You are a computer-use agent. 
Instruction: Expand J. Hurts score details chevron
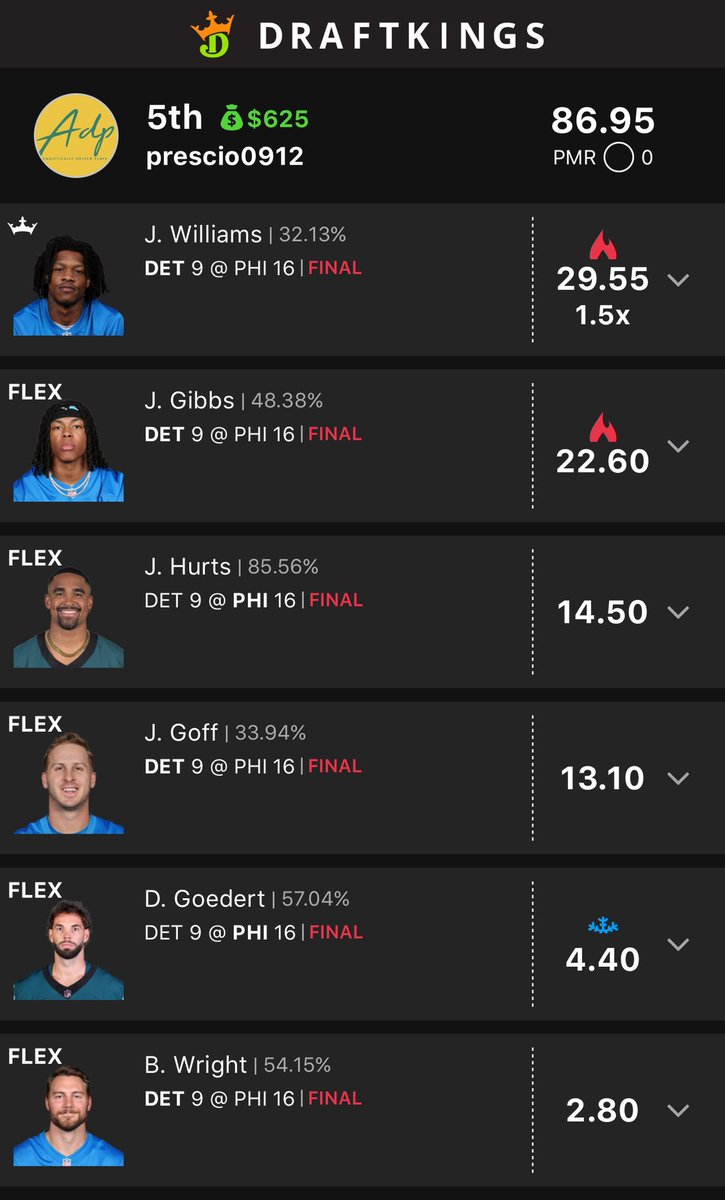coord(678,612)
